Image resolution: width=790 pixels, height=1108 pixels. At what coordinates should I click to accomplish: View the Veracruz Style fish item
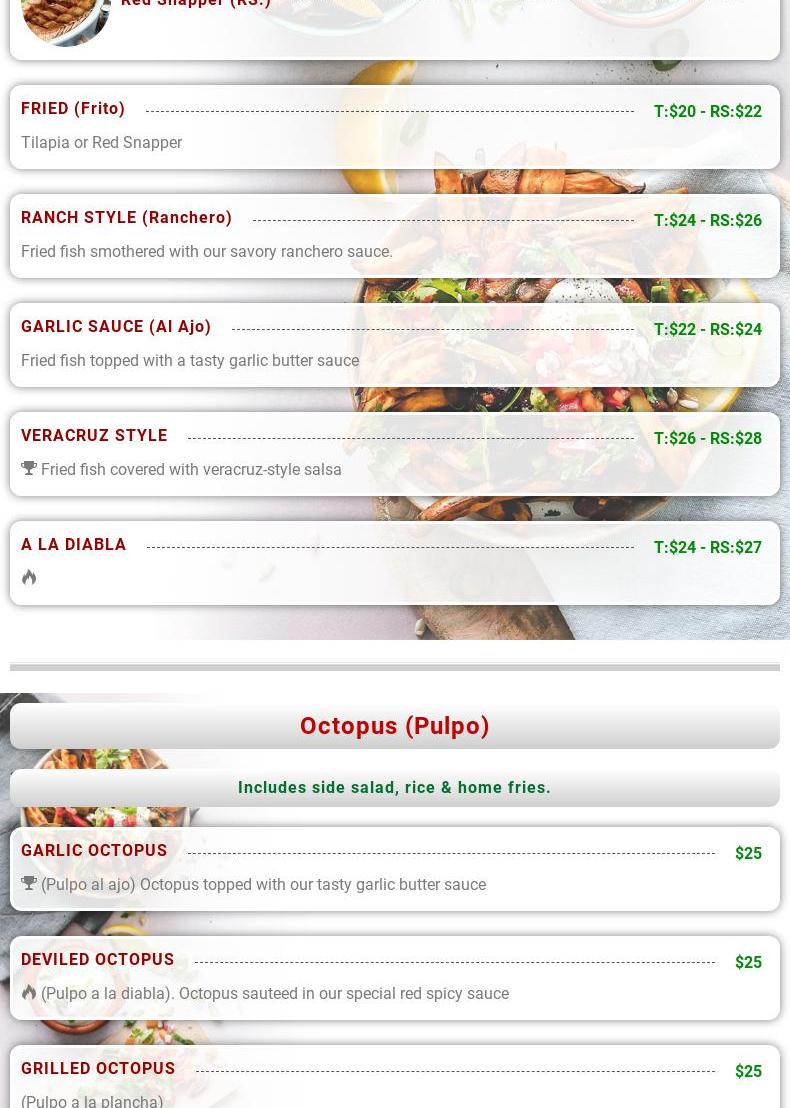point(94,436)
